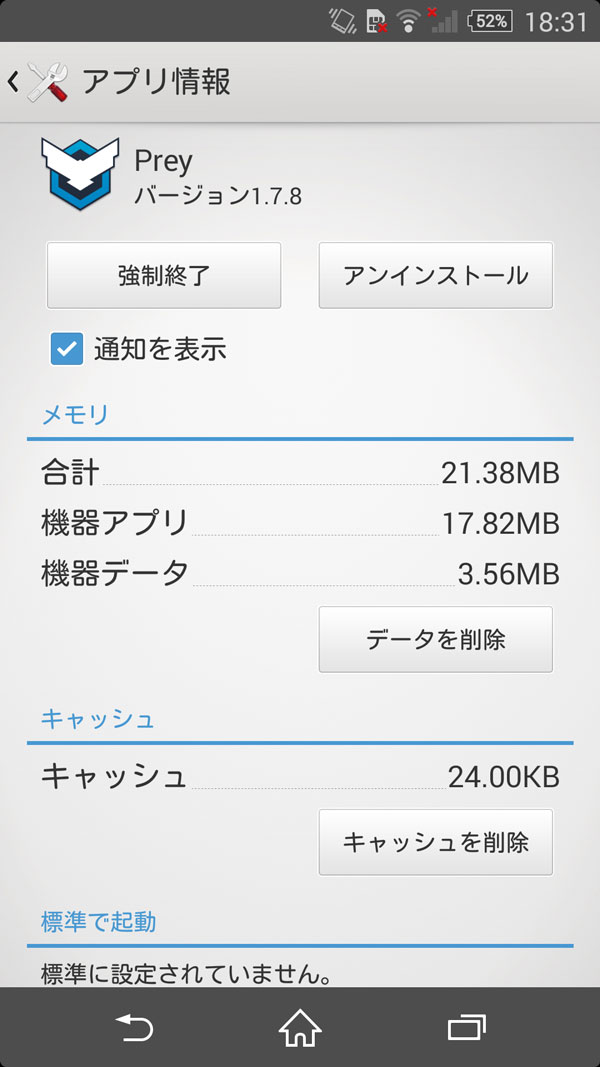This screenshot has width=600, height=1067.
Task: Tap the キャッシュを削除 button
Action: tap(435, 842)
